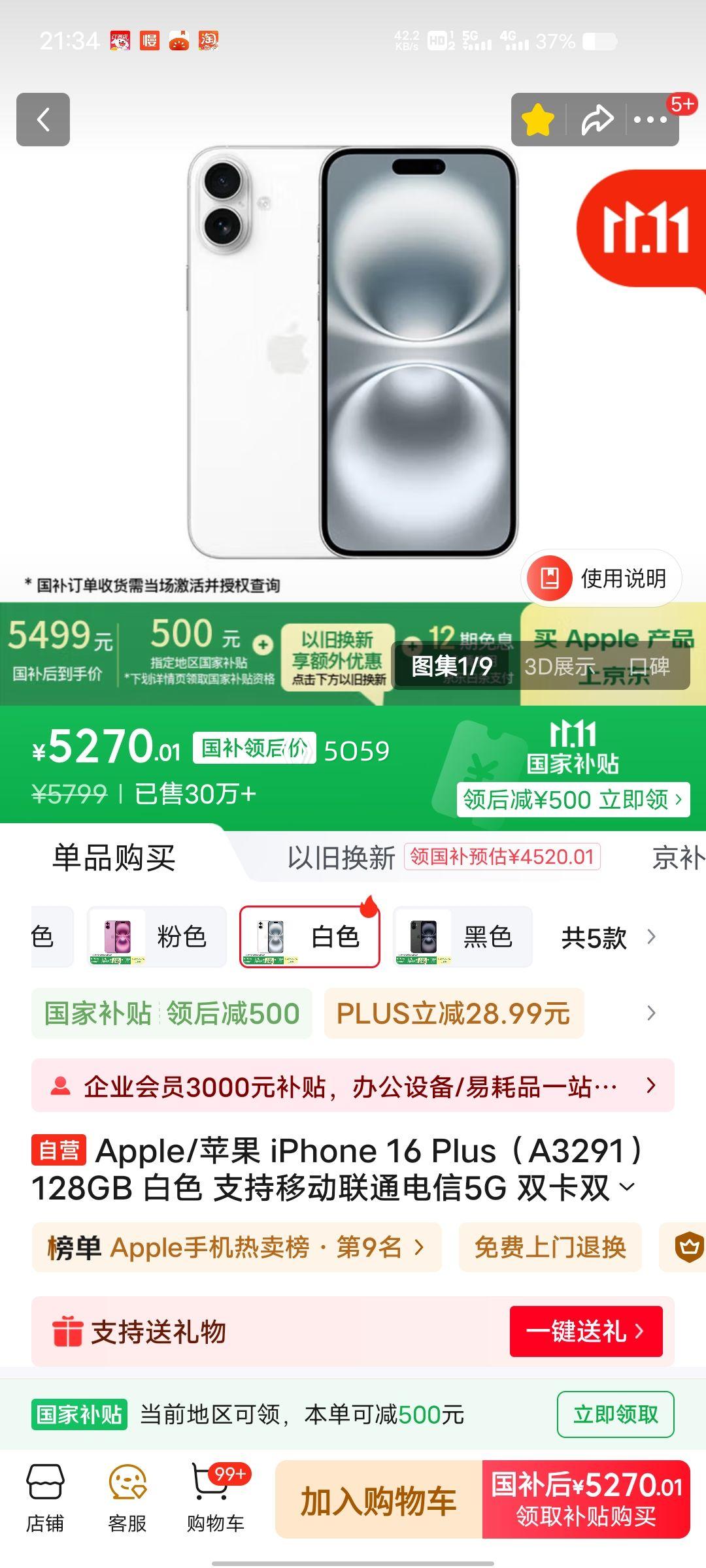Add to cart with 加入购物车
The width and height of the screenshot is (706, 1568).
pos(378,1500)
